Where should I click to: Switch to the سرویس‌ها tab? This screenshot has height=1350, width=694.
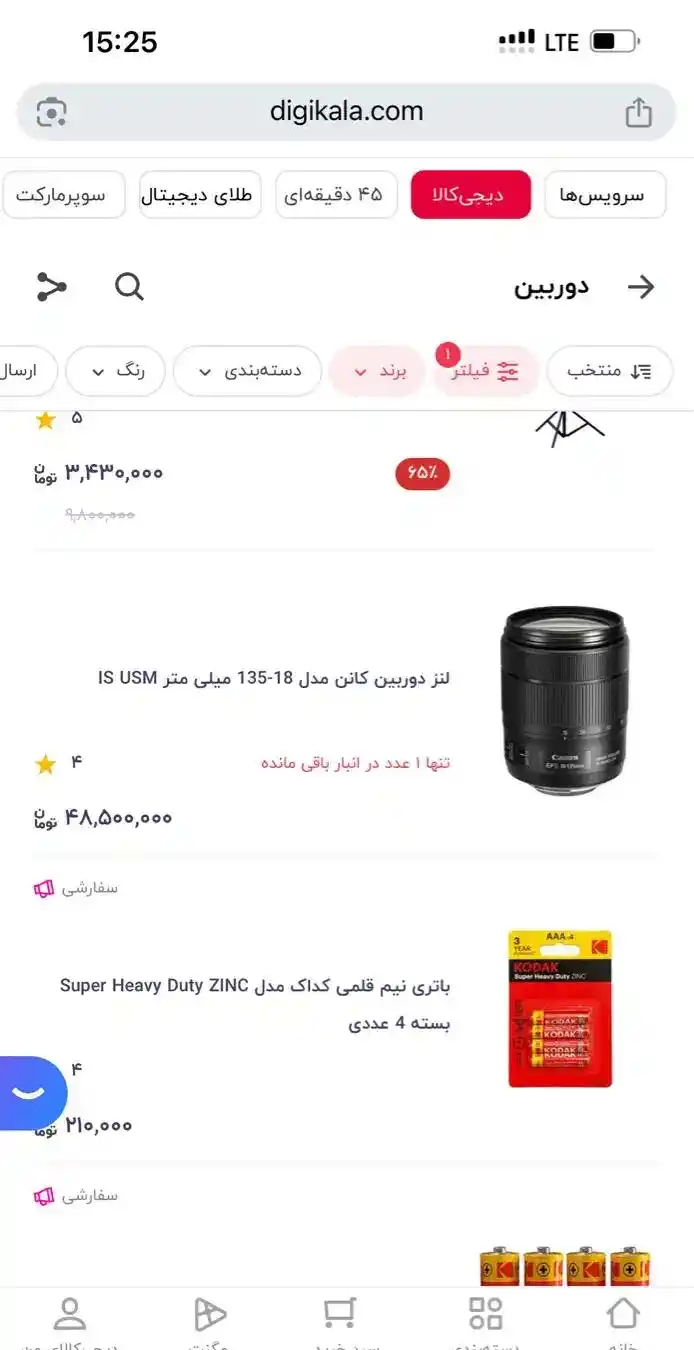point(605,195)
